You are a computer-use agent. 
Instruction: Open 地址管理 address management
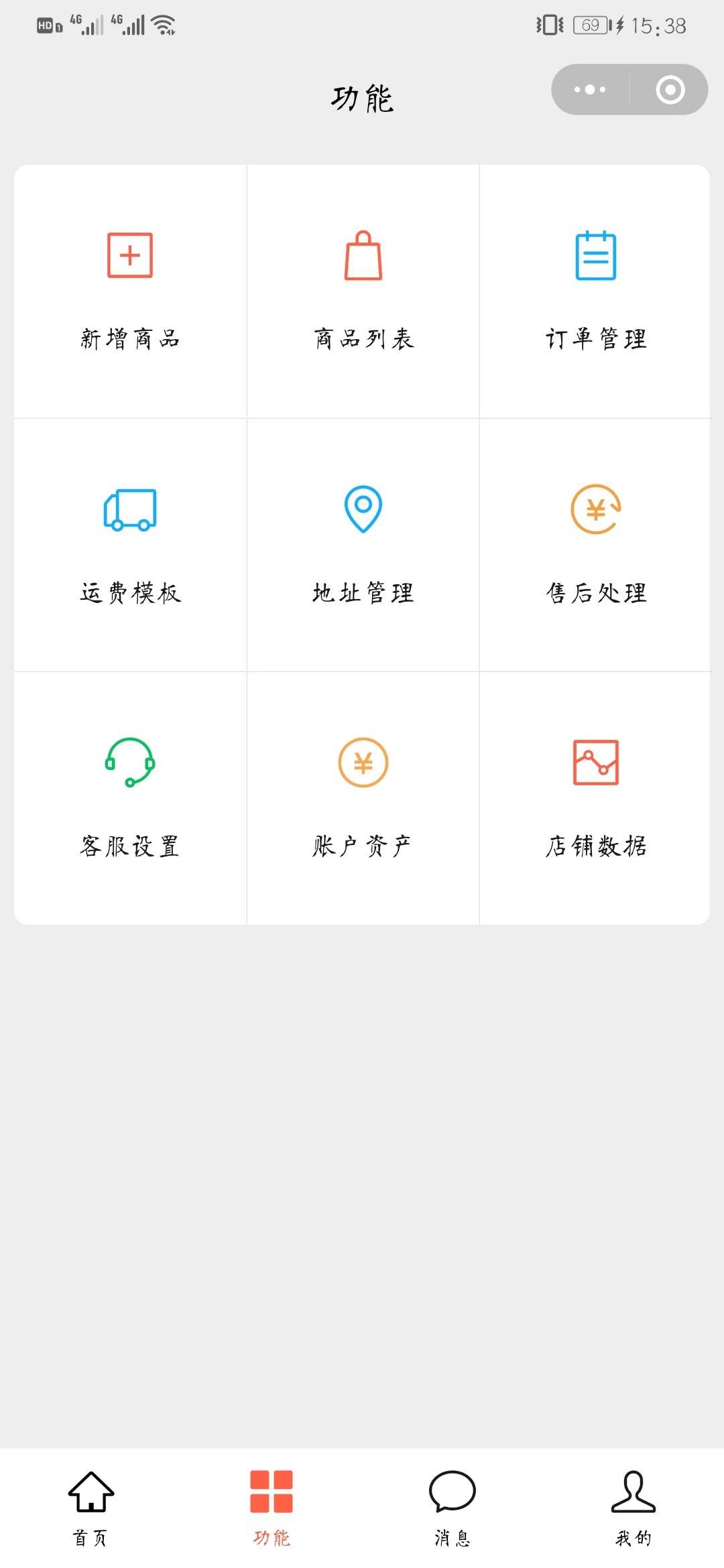click(363, 545)
